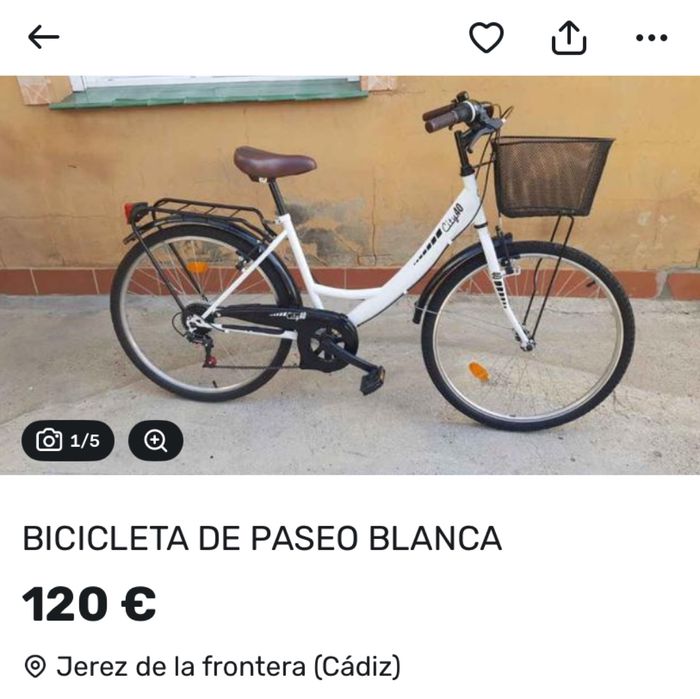Open the bicycle photo gallery
Screen dimensions: 700x699
(x=68, y=440)
